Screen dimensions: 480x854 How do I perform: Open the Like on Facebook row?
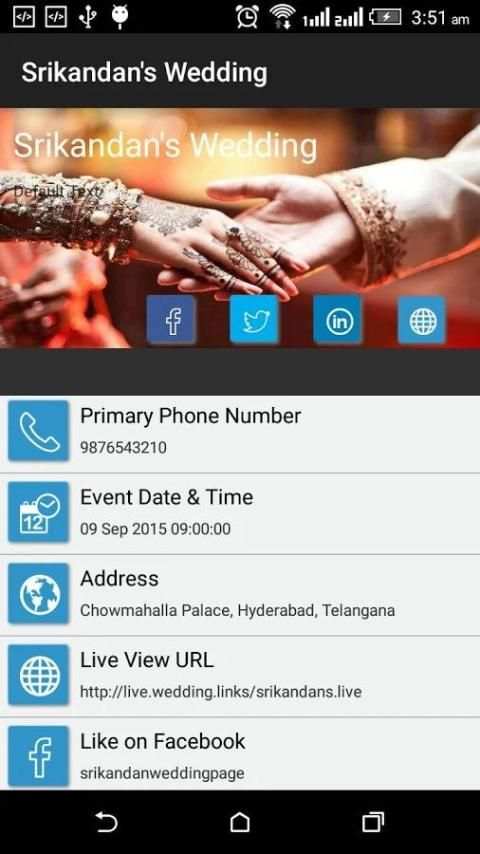point(240,754)
